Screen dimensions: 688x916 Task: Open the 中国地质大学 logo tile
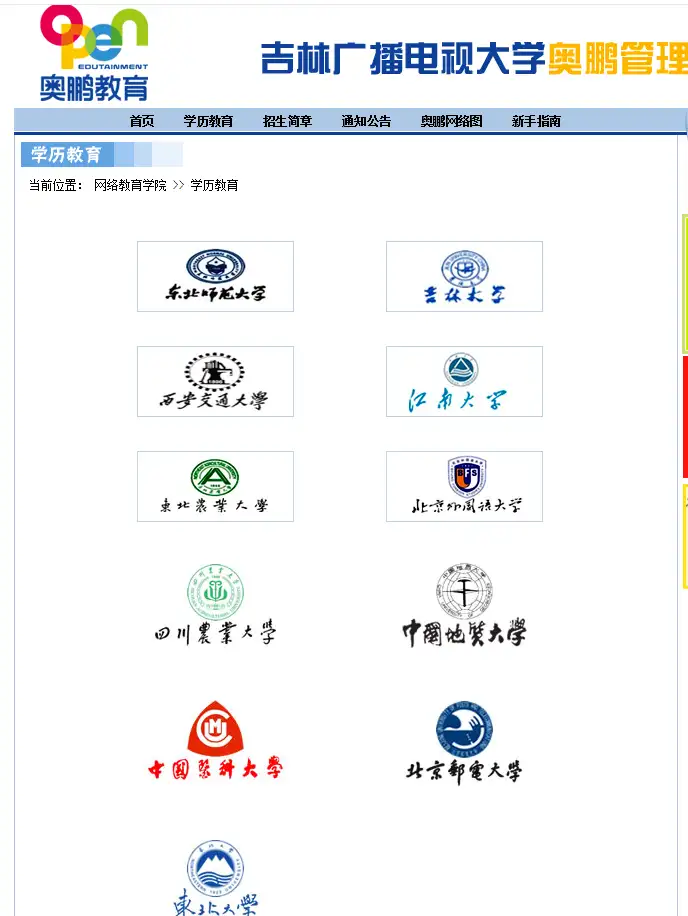pyautogui.click(x=464, y=606)
